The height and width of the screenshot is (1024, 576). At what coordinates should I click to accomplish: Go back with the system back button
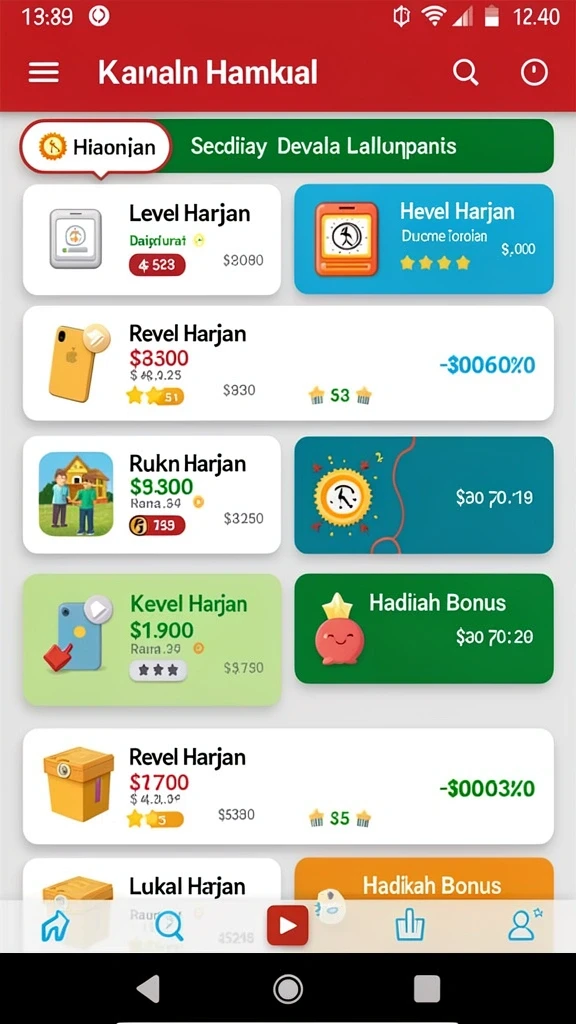pos(149,989)
